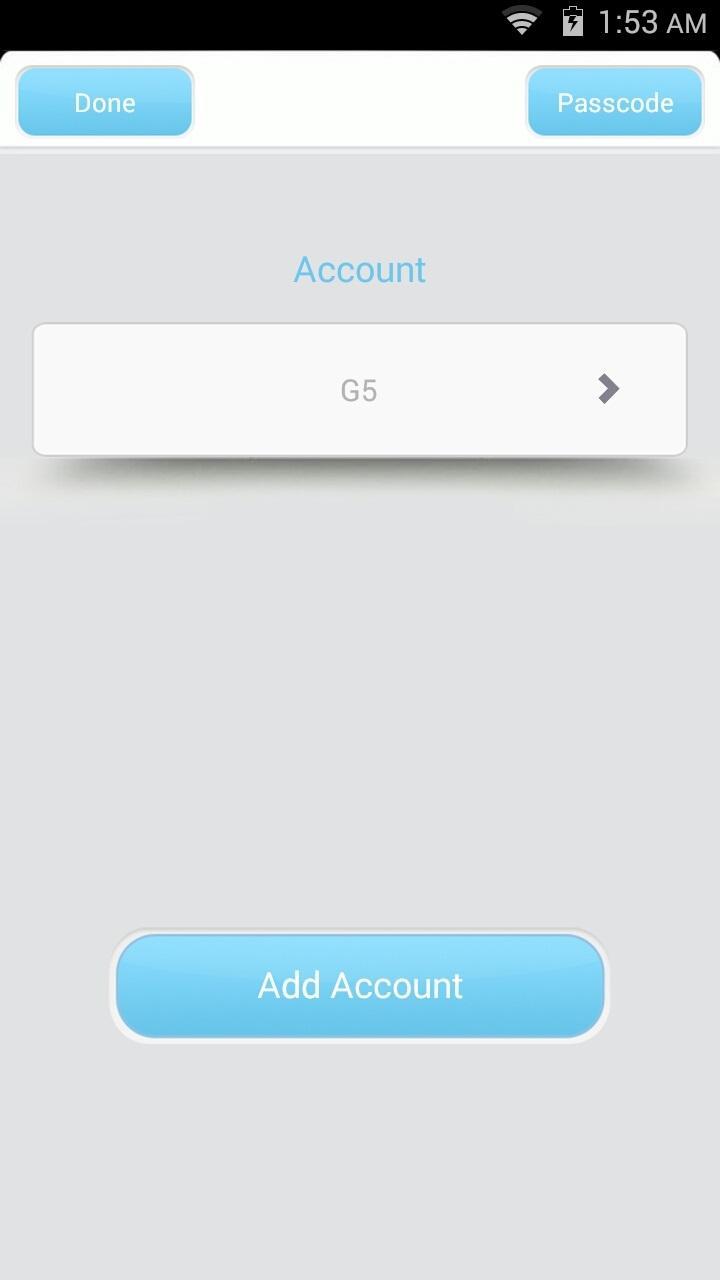Tap the Done button
720x1280 pixels.
[104, 102]
